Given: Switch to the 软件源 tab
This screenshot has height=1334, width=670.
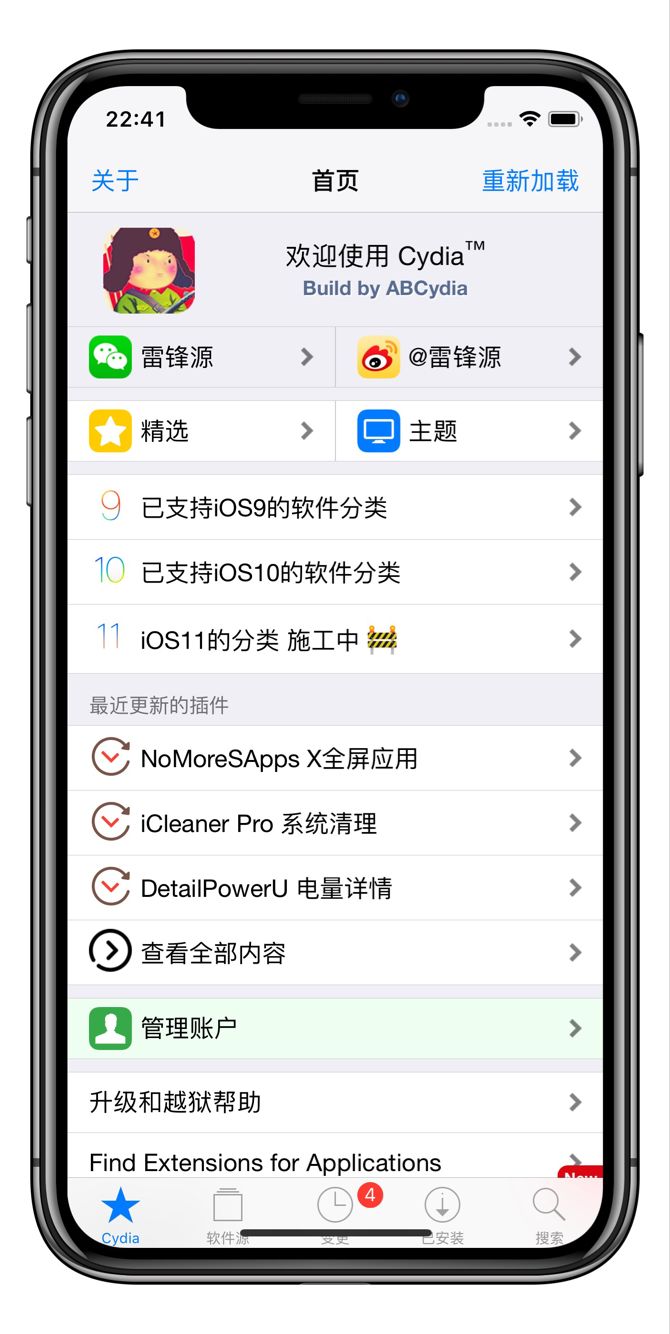Looking at the screenshot, I should coord(228,1212).
